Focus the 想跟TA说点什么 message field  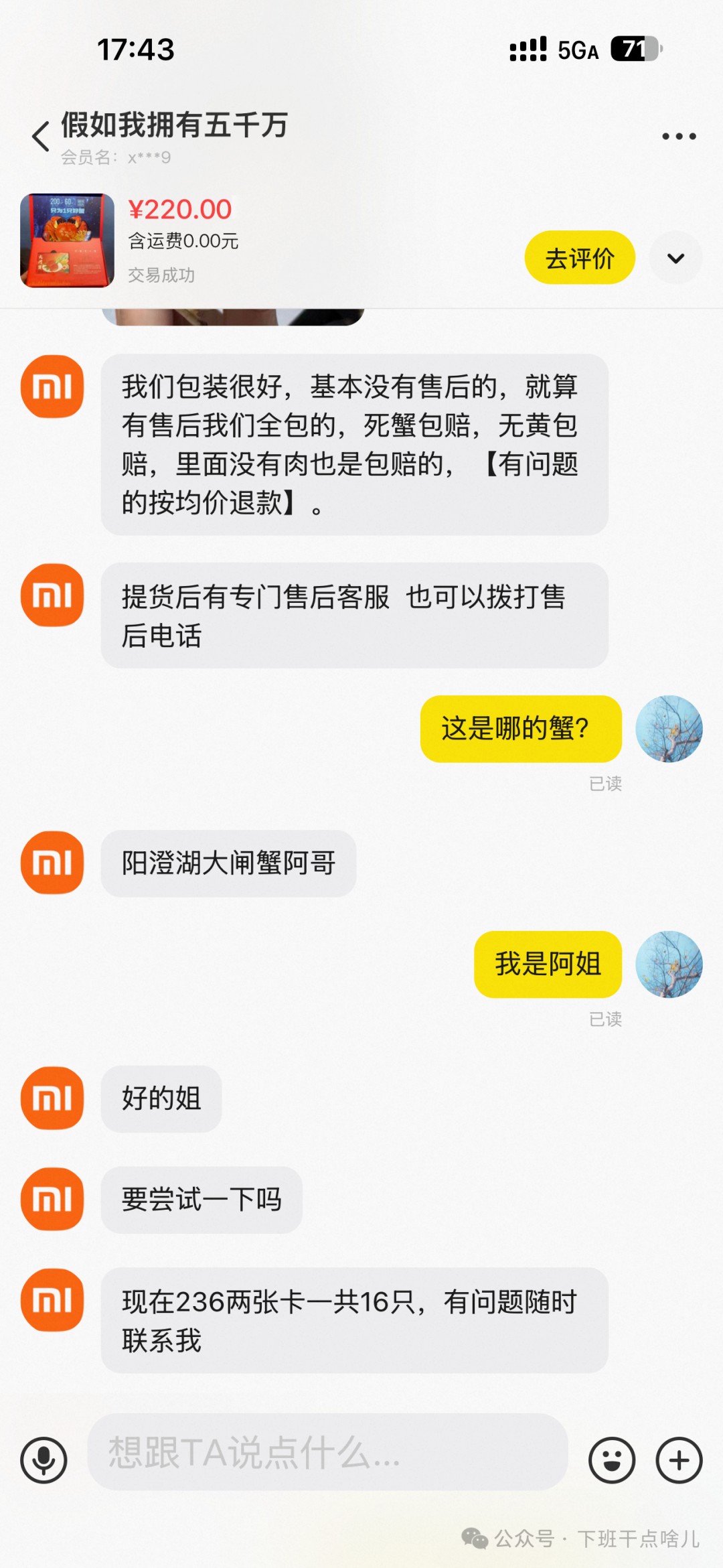(x=328, y=1452)
